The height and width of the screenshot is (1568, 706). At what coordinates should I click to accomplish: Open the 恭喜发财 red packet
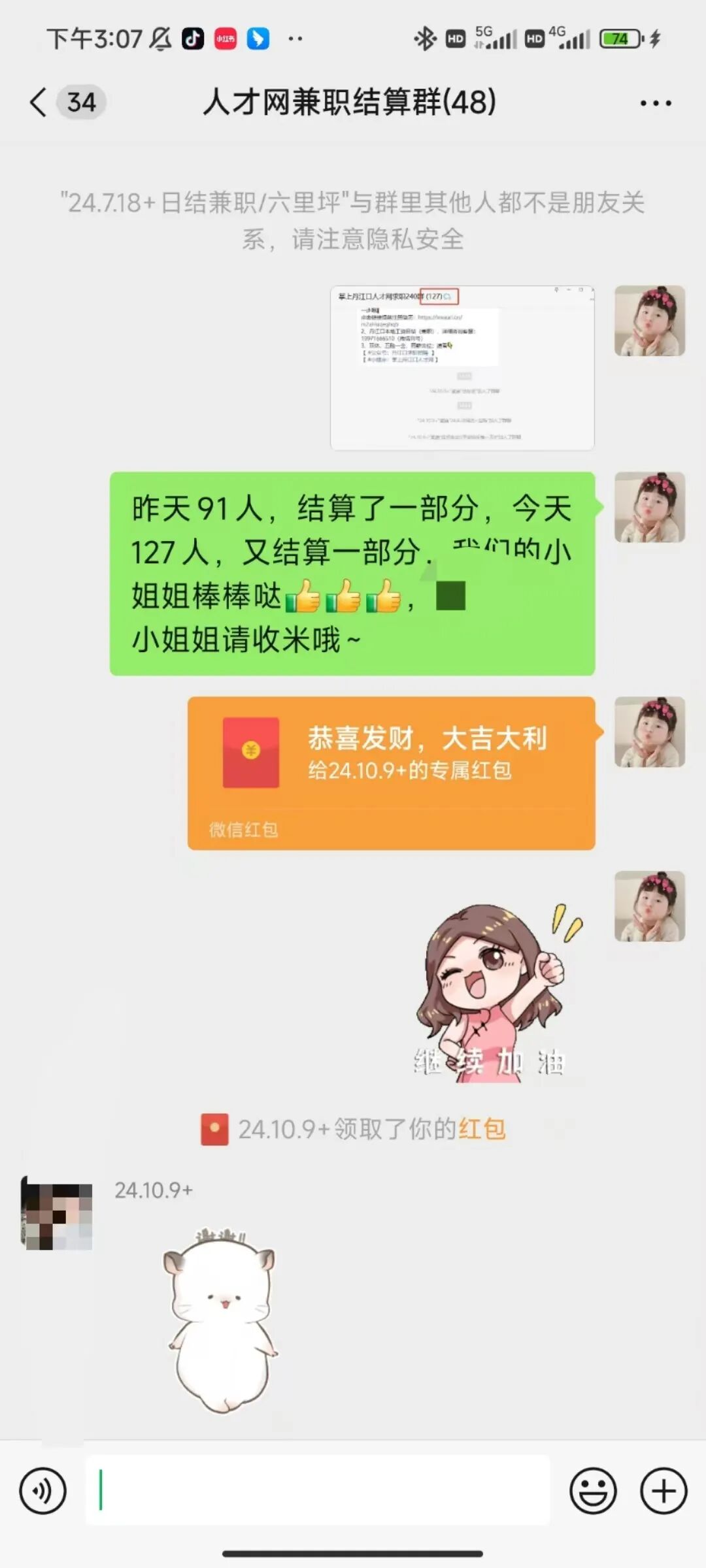click(391, 772)
